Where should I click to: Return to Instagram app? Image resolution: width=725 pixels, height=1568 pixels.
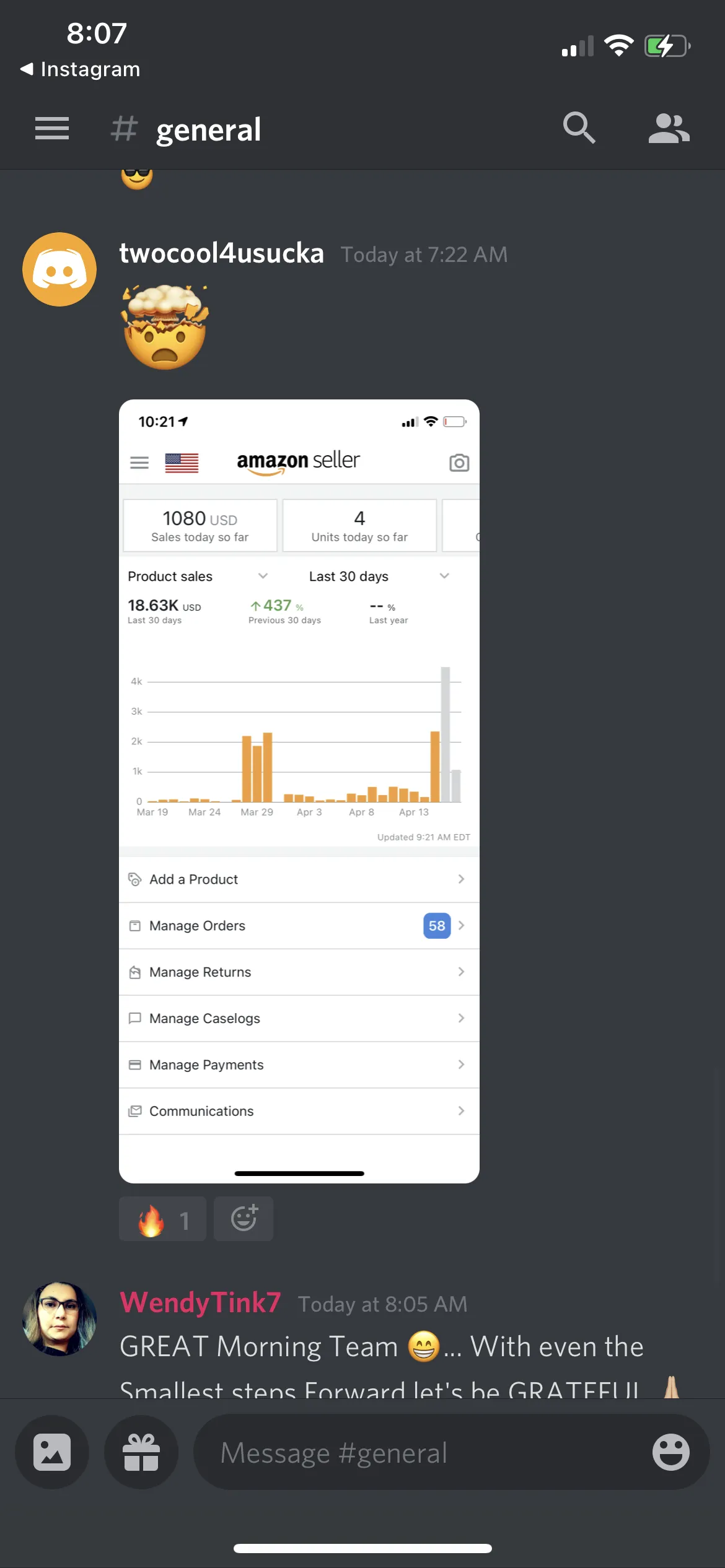pos(81,69)
